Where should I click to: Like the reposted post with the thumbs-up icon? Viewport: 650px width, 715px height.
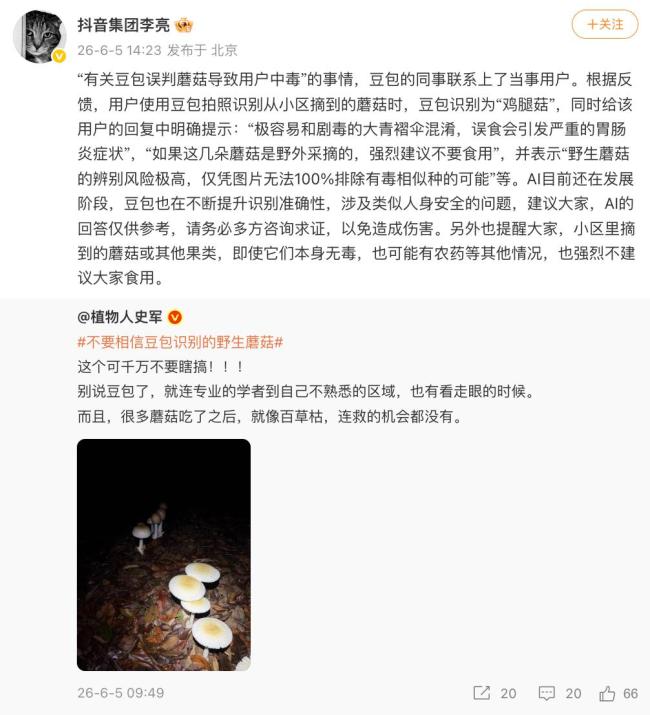point(607,694)
